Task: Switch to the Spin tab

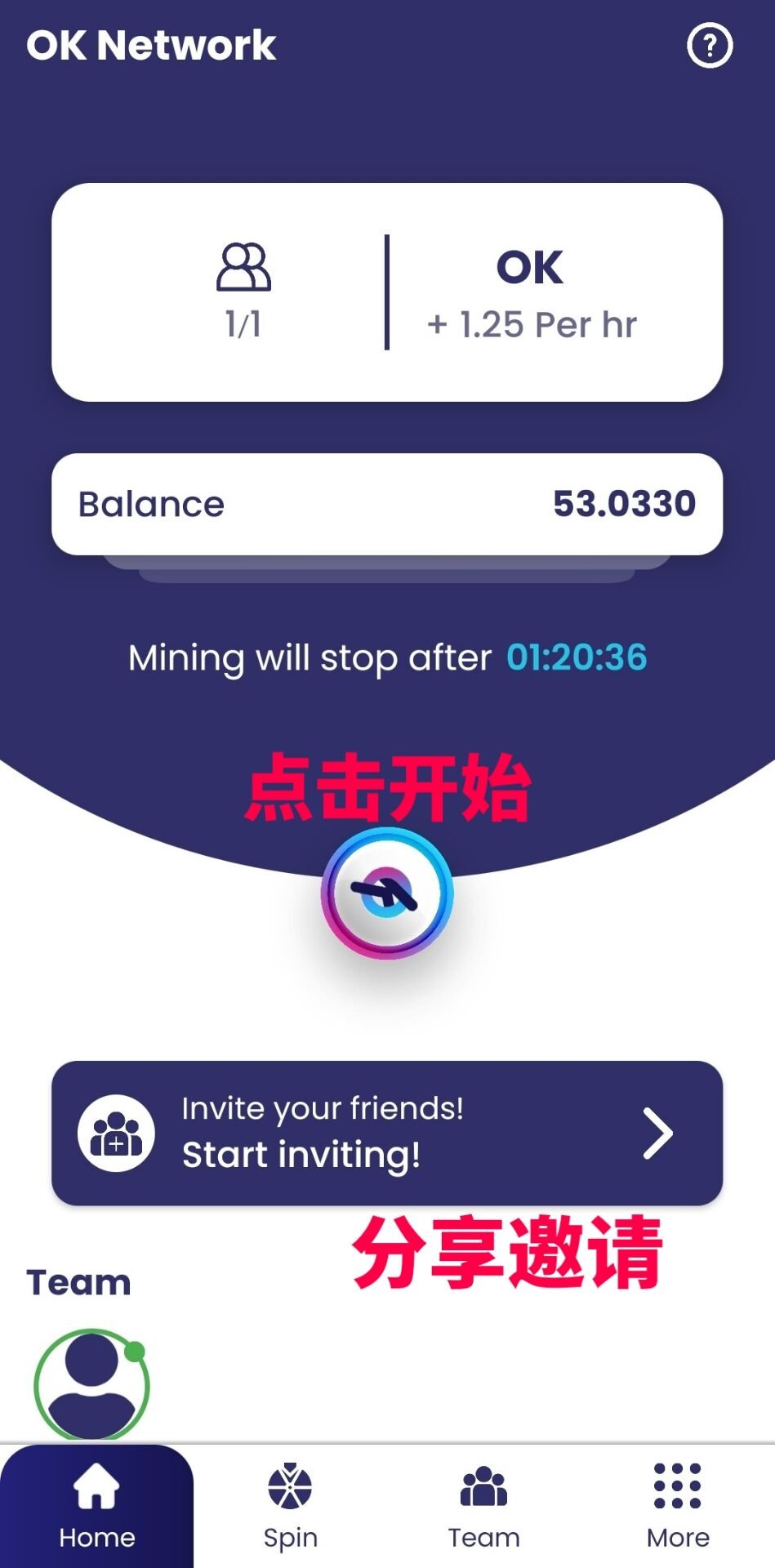Action: click(x=290, y=1507)
